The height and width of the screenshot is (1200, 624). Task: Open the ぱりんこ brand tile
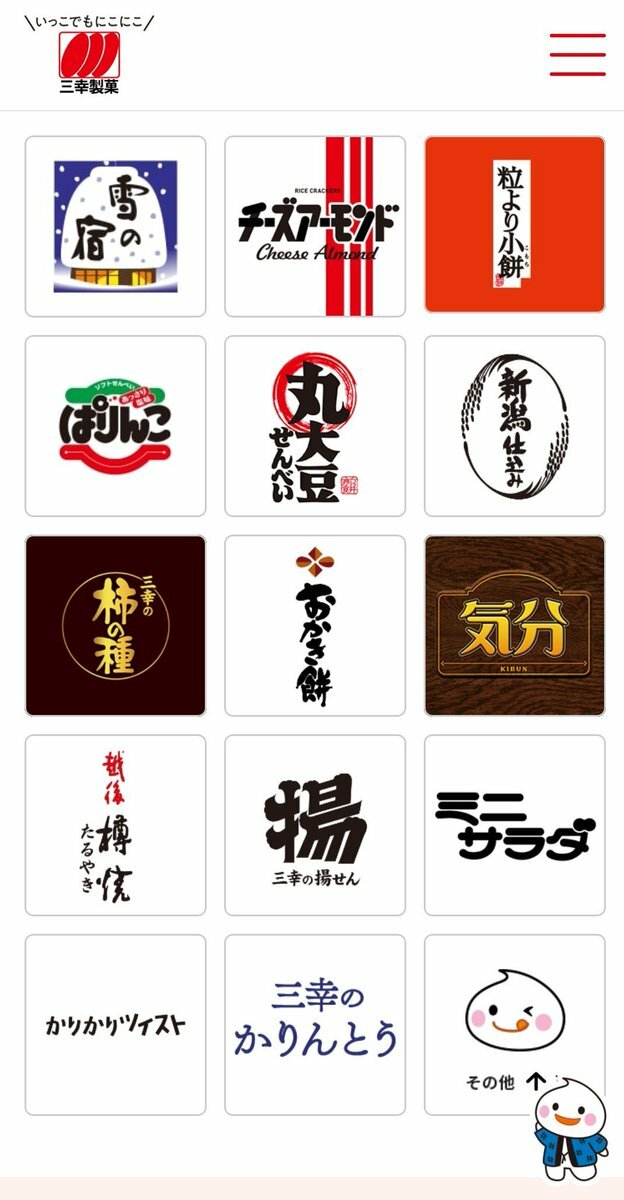click(x=115, y=426)
